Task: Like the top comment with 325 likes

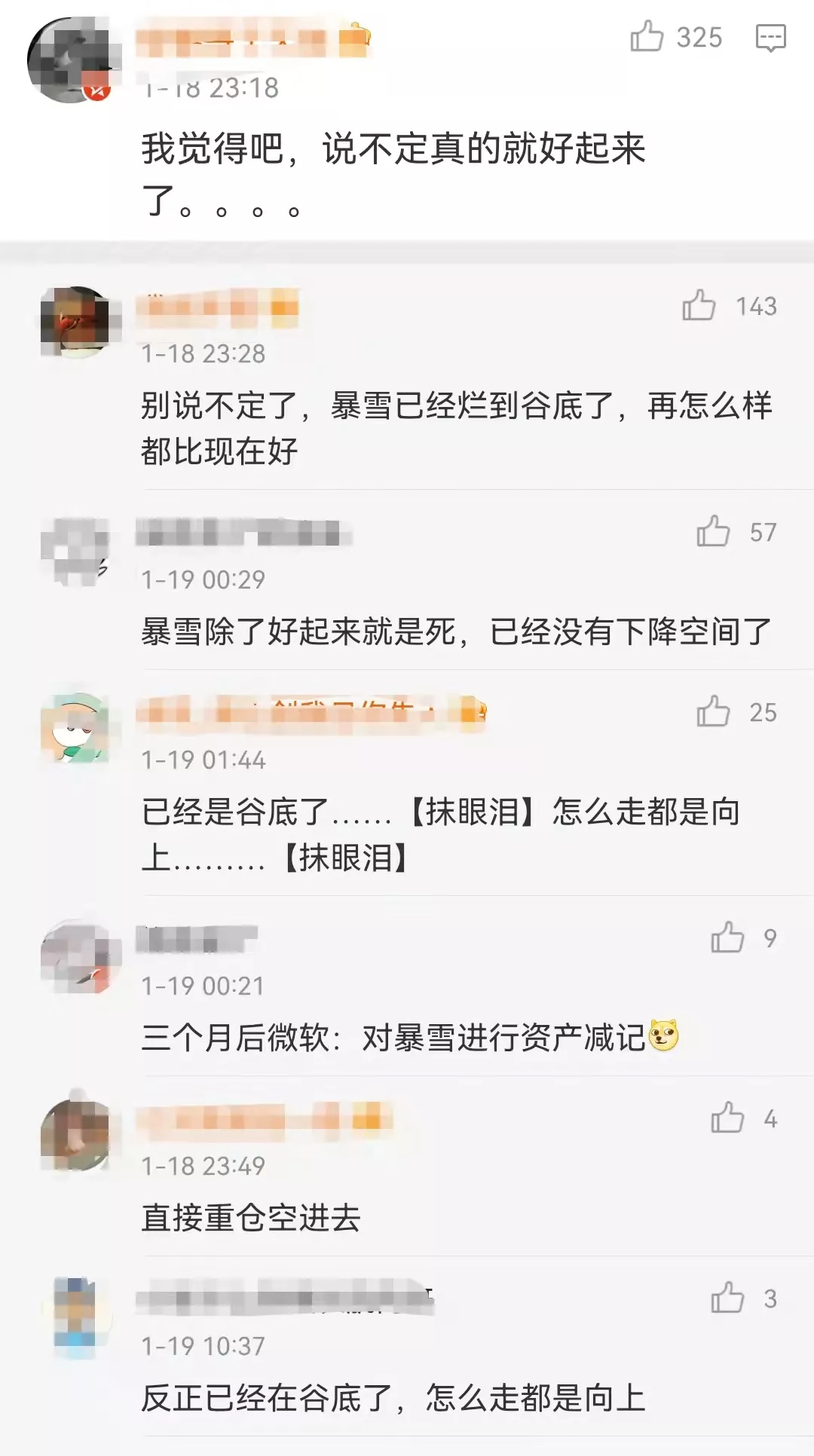Action: (647, 36)
